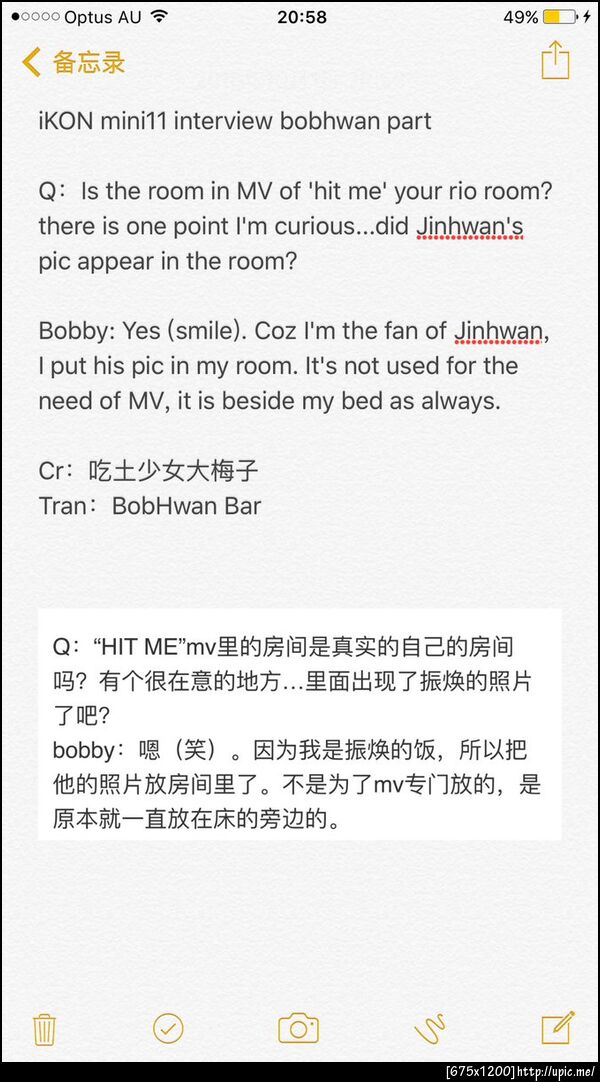Add a sketch to the note
The image size is (600, 1082).
(429, 1027)
